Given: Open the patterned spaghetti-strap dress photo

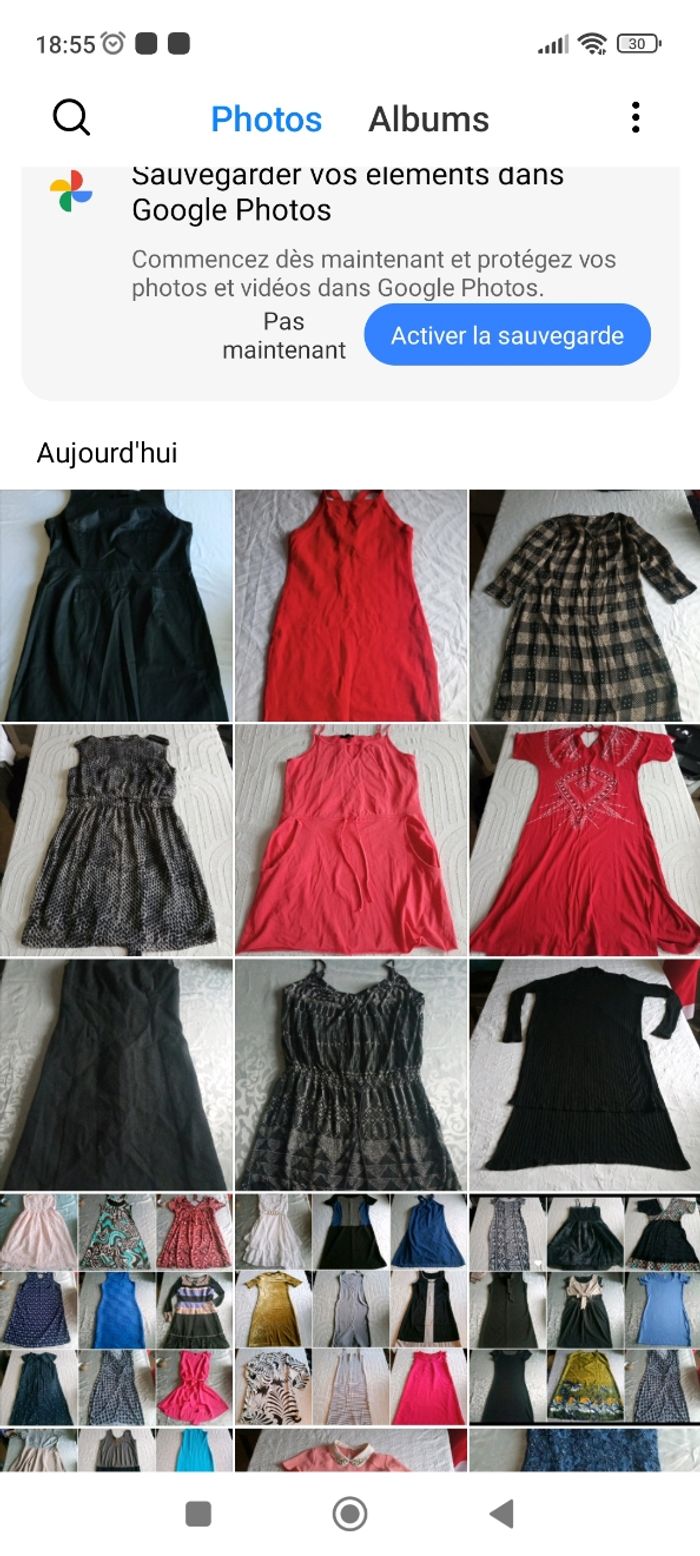Looking at the screenshot, I should point(350,1075).
